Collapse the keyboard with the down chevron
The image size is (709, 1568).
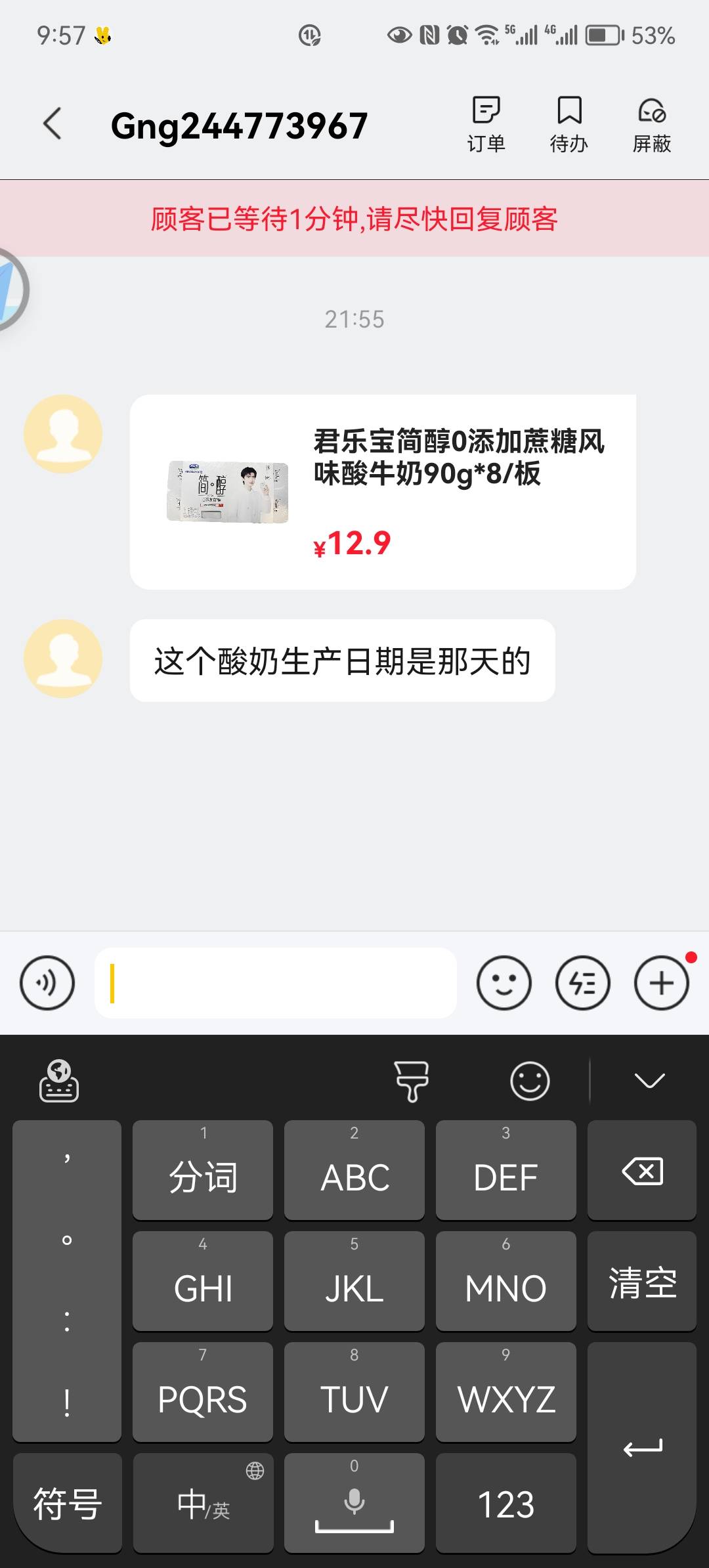click(649, 1081)
